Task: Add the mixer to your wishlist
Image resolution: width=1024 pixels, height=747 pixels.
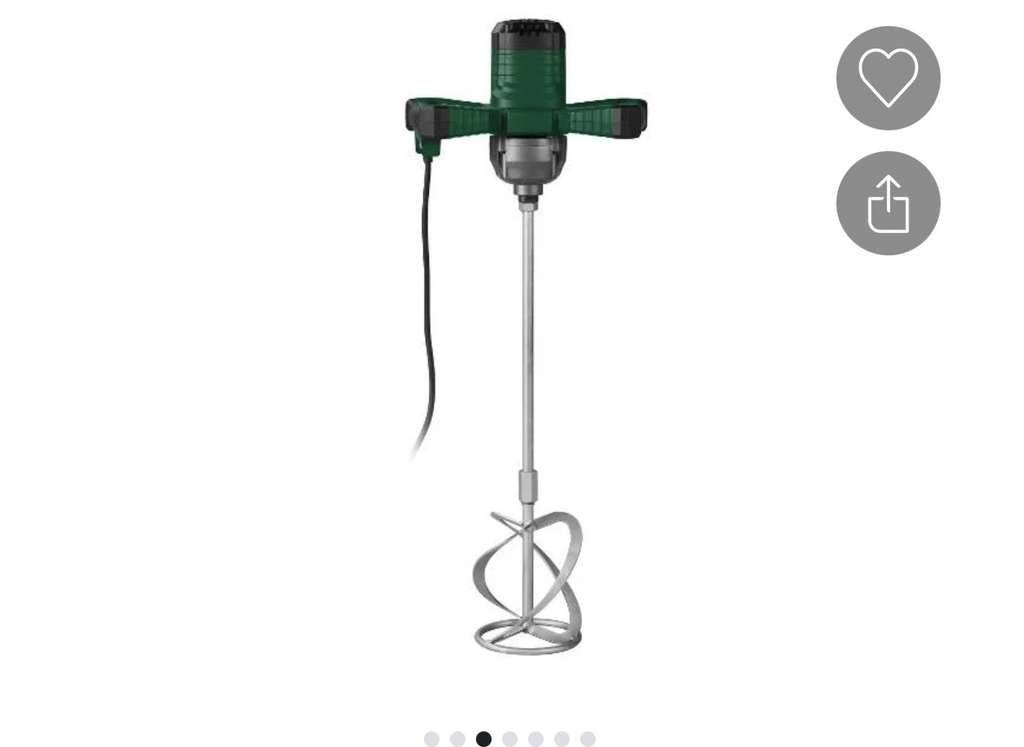Action: click(x=888, y=78)
